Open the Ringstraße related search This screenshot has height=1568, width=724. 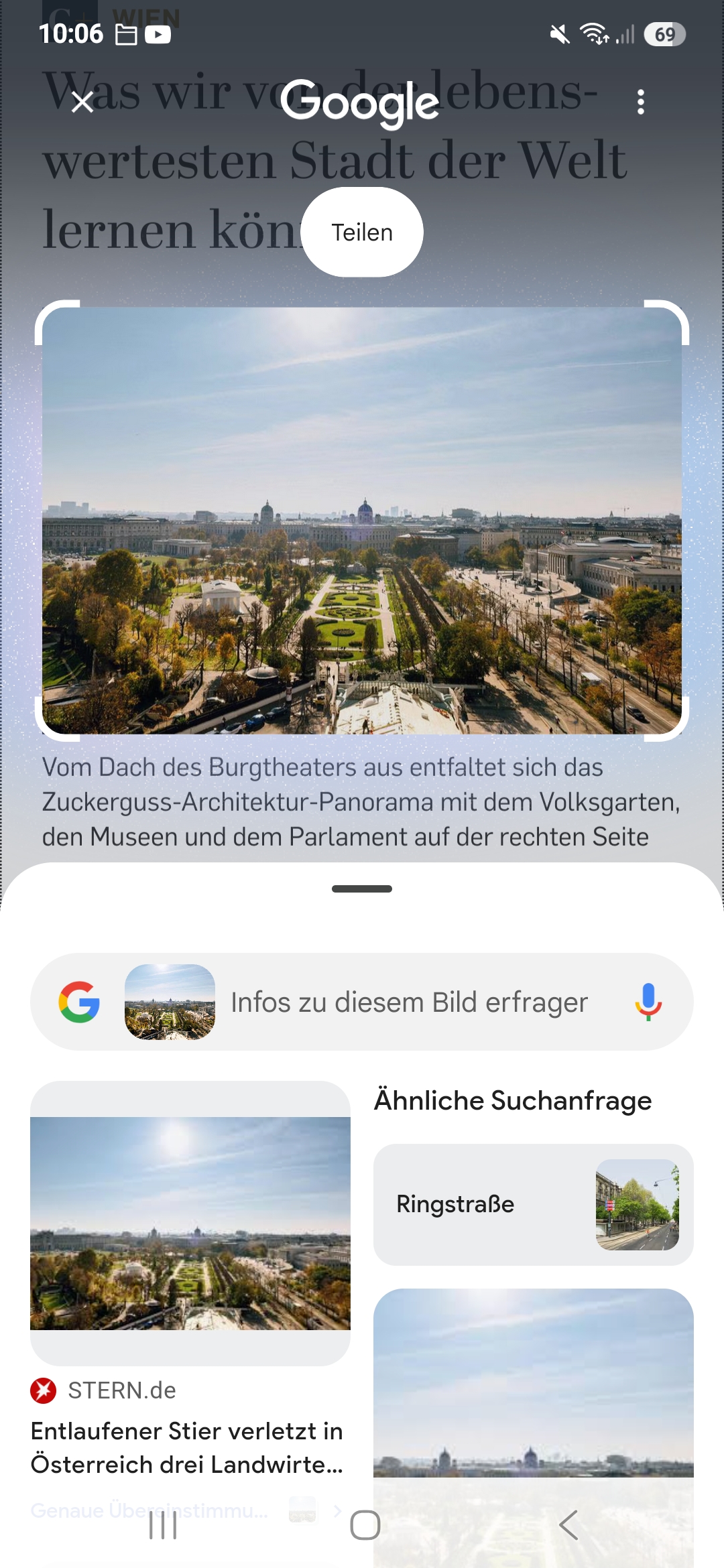click(533, 1205)
